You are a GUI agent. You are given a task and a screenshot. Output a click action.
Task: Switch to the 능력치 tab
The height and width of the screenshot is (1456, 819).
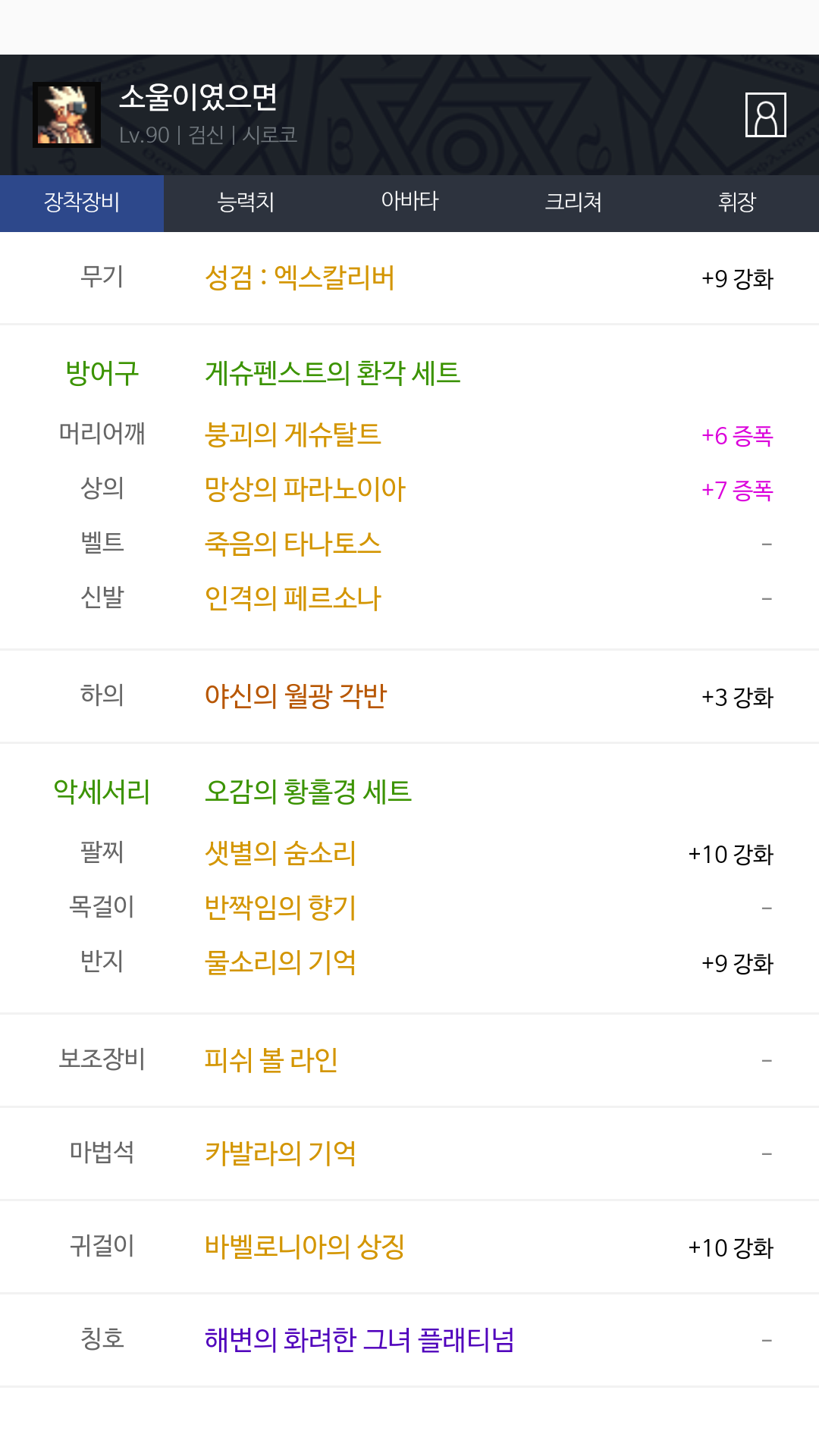click(x=246, y=202)
